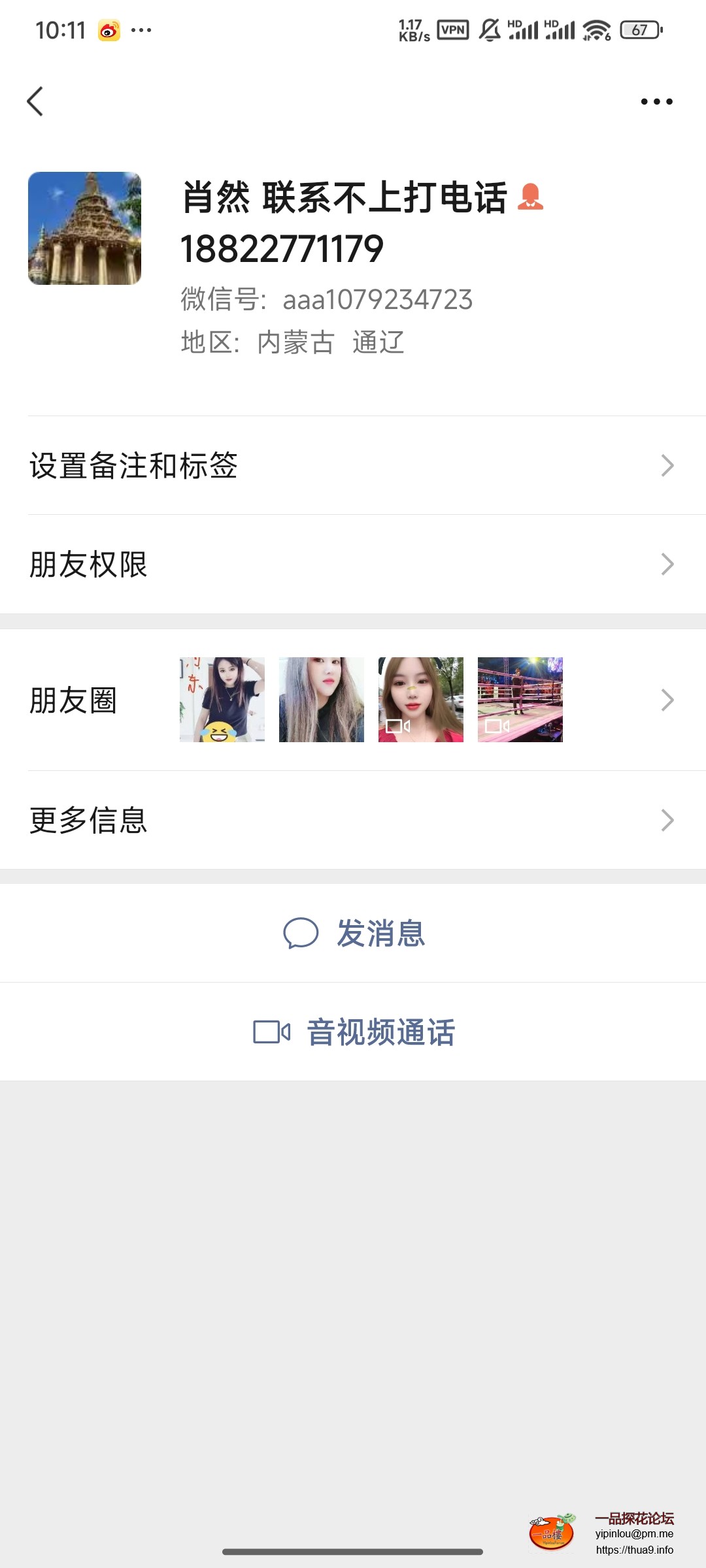Tap the Weibo notification icon in status bar
This screenshot has width=706, height=1568.
[109, 29]
